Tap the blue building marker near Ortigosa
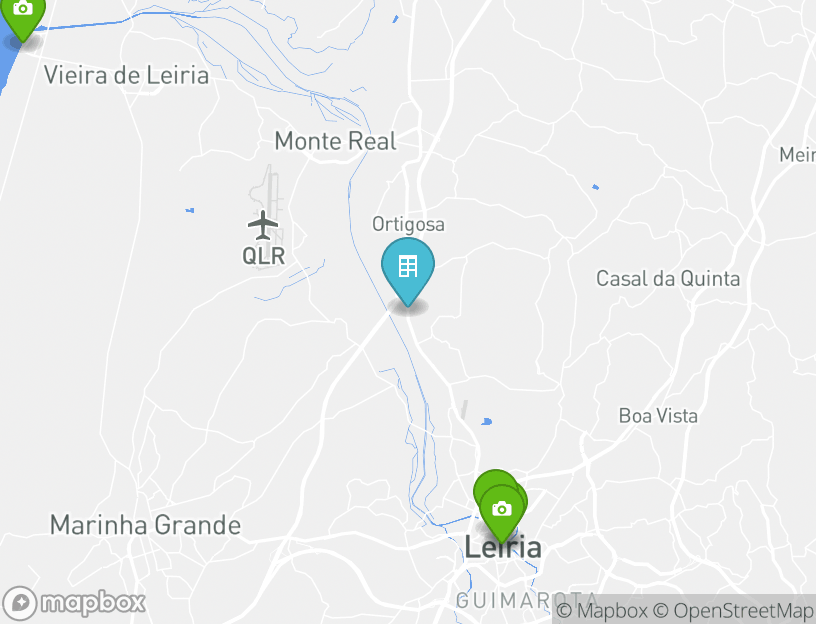 point(408,267)
